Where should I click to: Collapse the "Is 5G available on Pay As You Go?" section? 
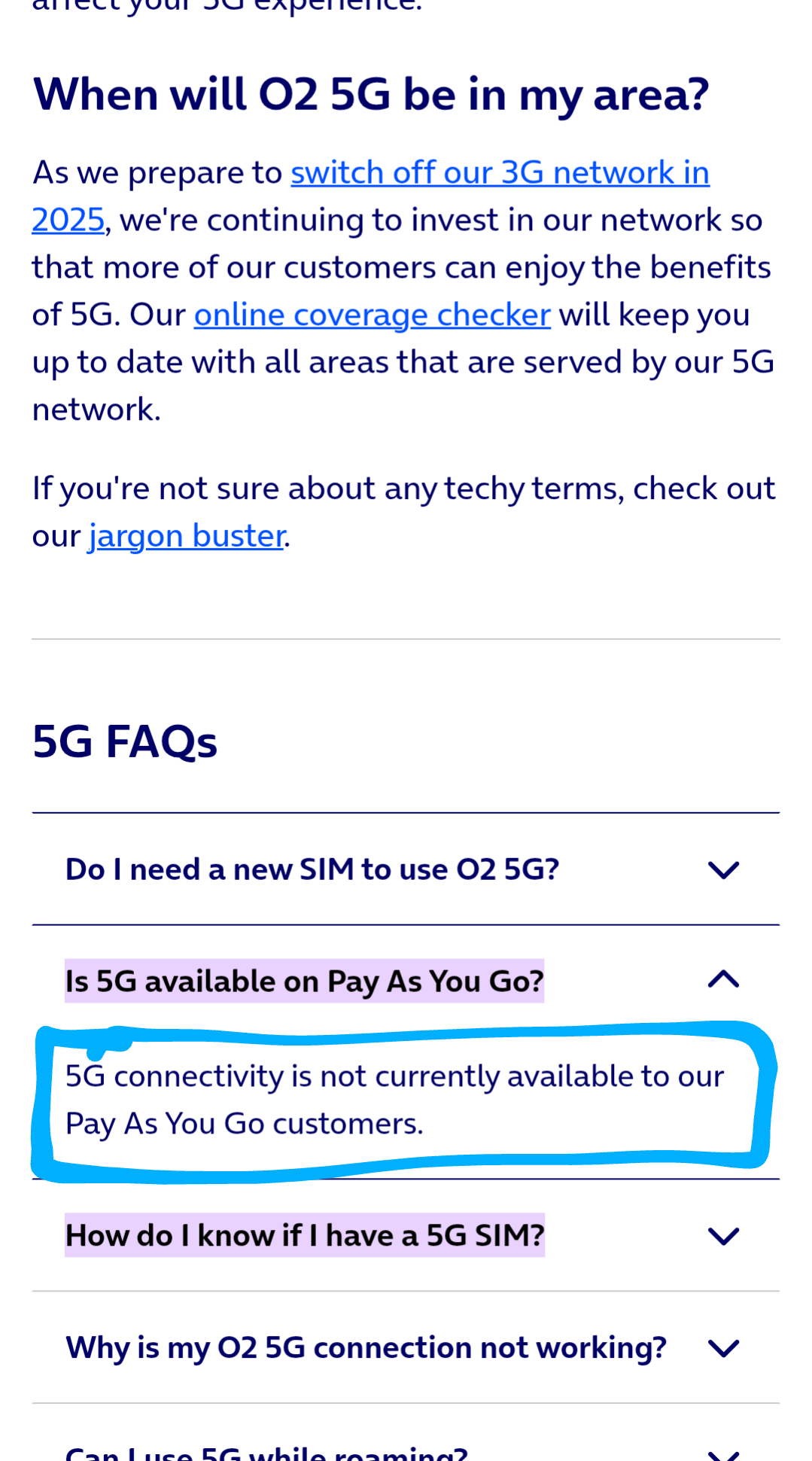point(723,979)
